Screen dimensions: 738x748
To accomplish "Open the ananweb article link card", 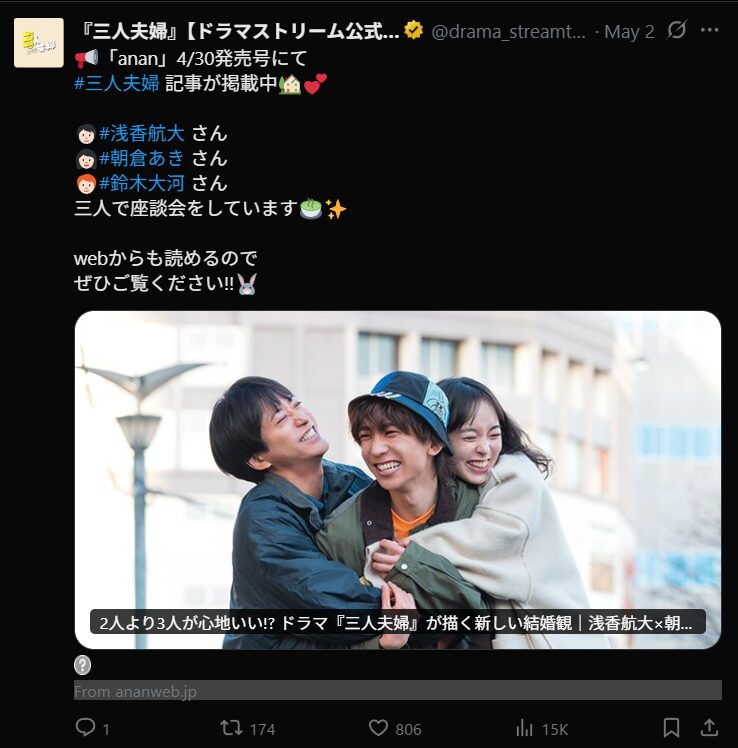I will tap(397, 480).
